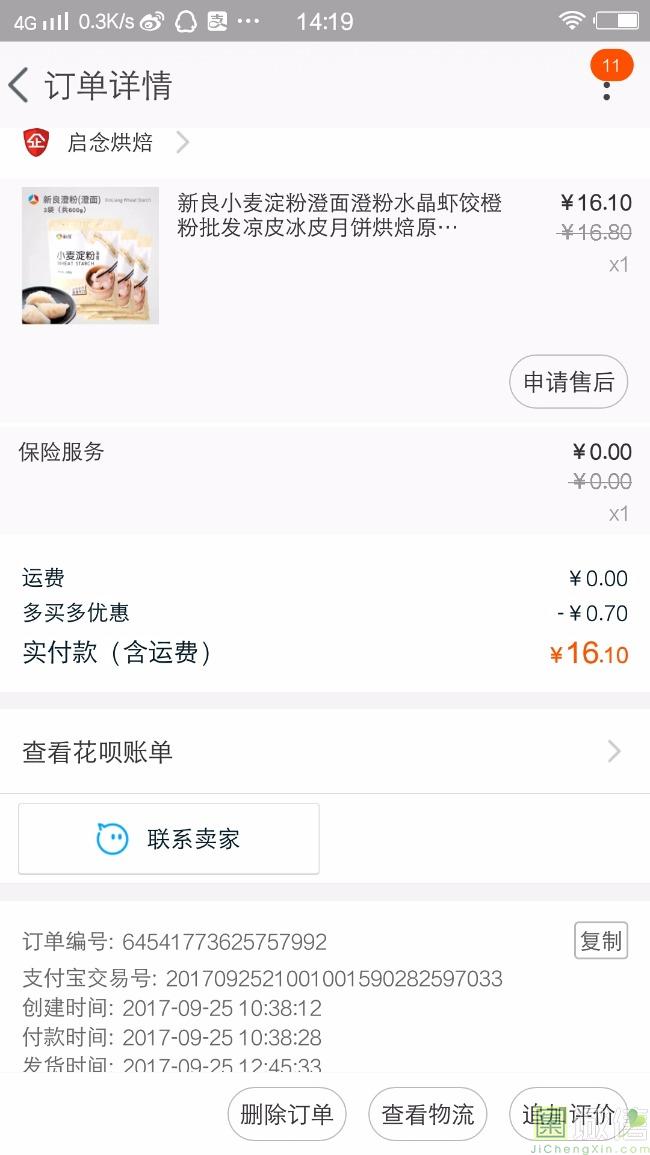The height and width of the screenshot is (1155, 650).
Task: View shipping with 查看物流
Action: click(x=428, y=1114)
